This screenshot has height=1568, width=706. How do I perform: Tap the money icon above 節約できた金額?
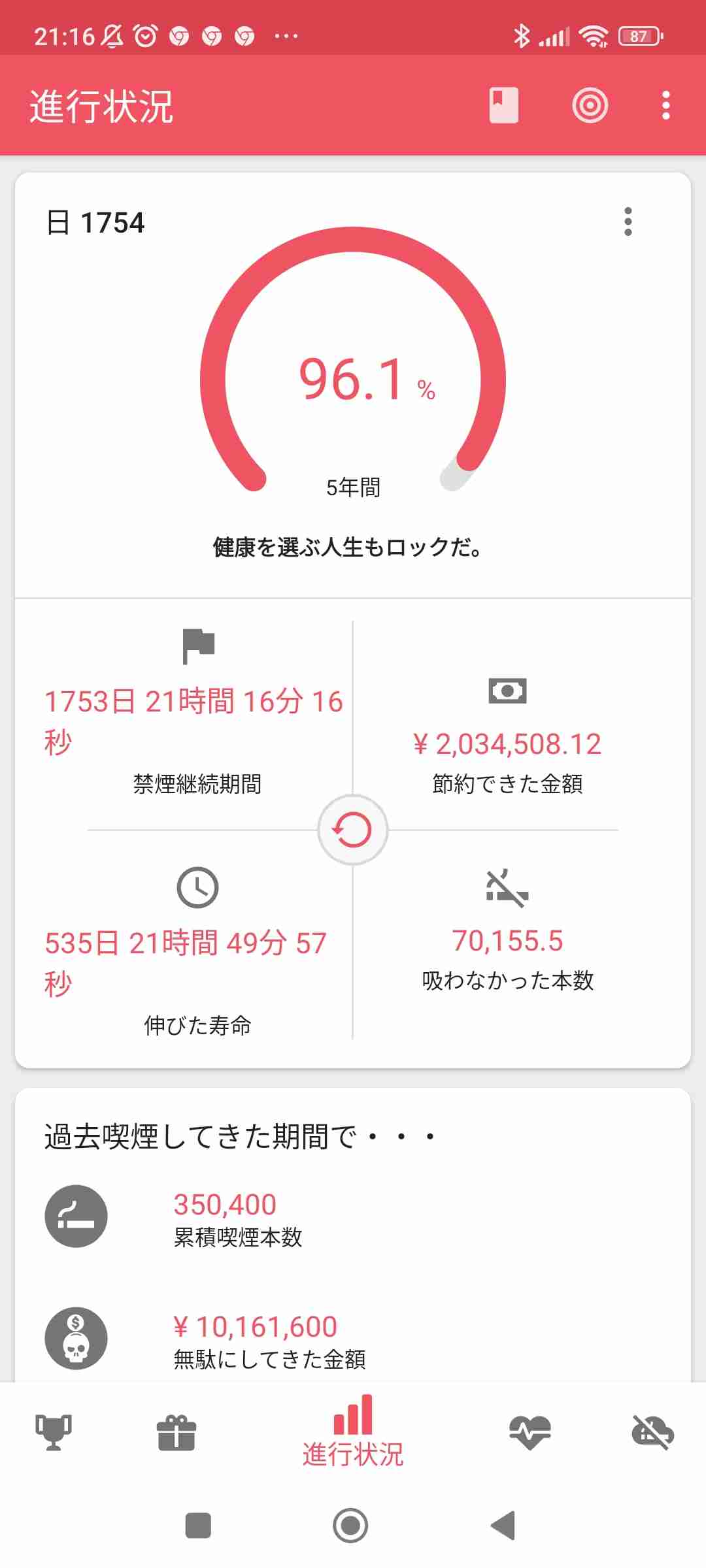coord(507,693)
